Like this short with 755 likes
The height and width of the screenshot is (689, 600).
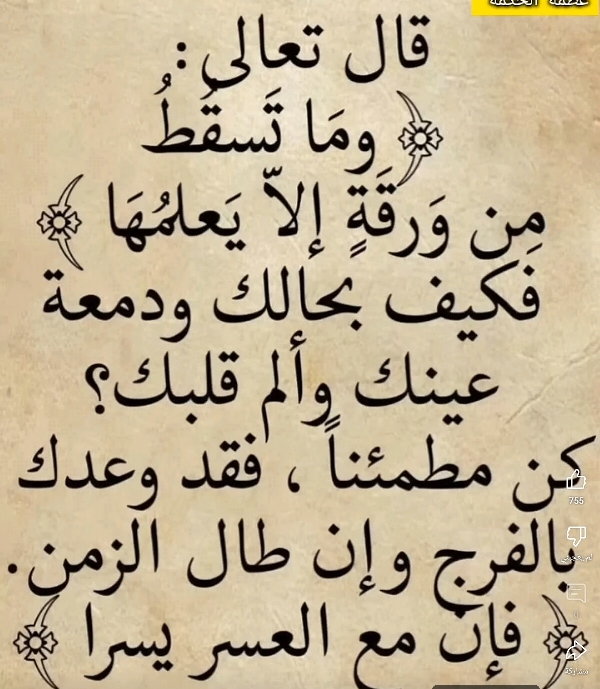576,480
